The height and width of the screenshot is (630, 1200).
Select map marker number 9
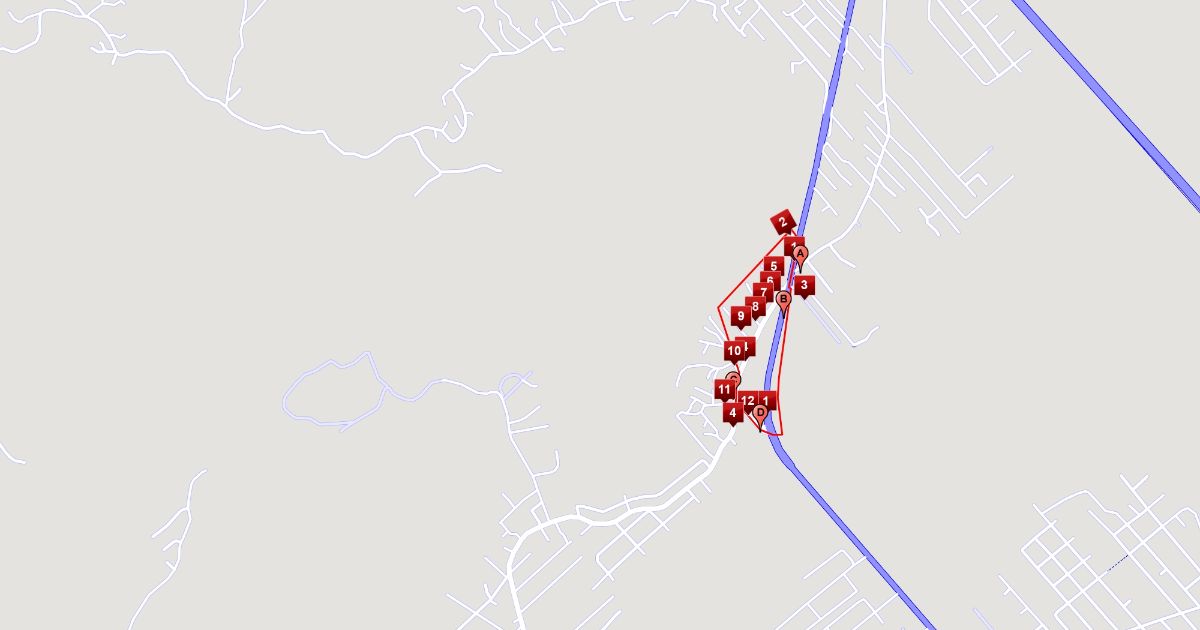[x=741, y=317]
